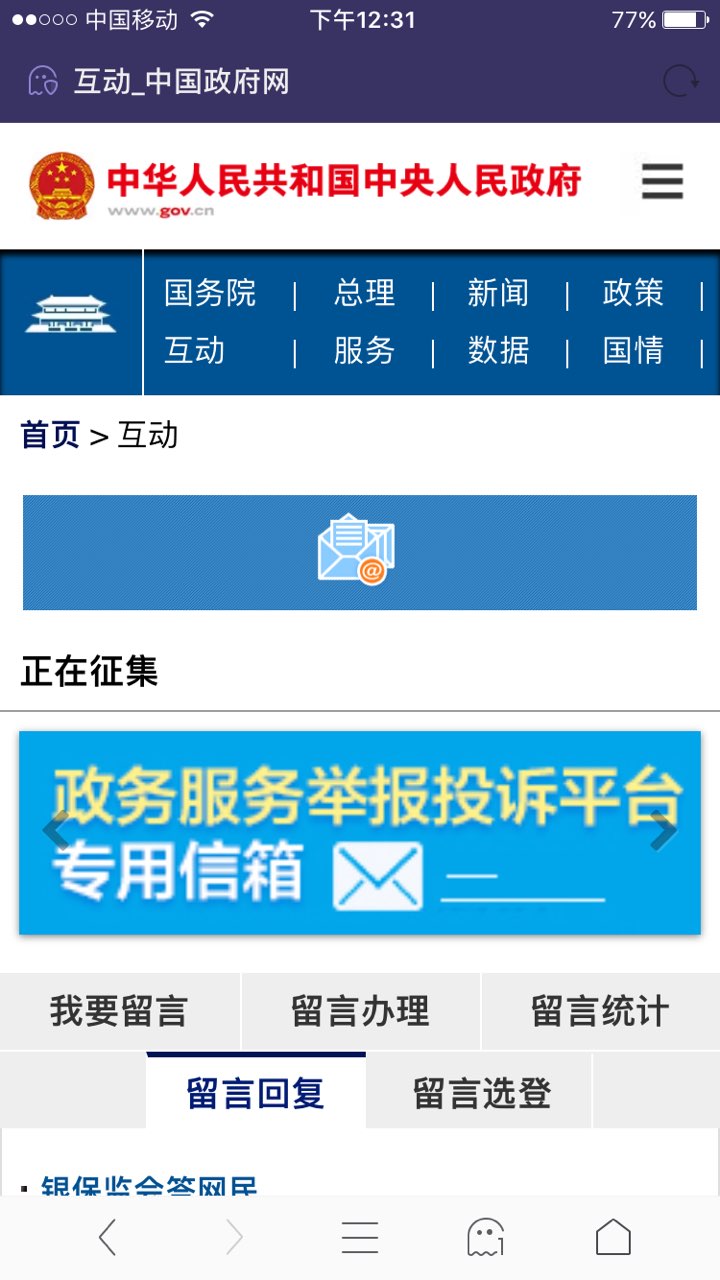Open the browser home button
The image size is (720, 1280).
click(613, 1238)
